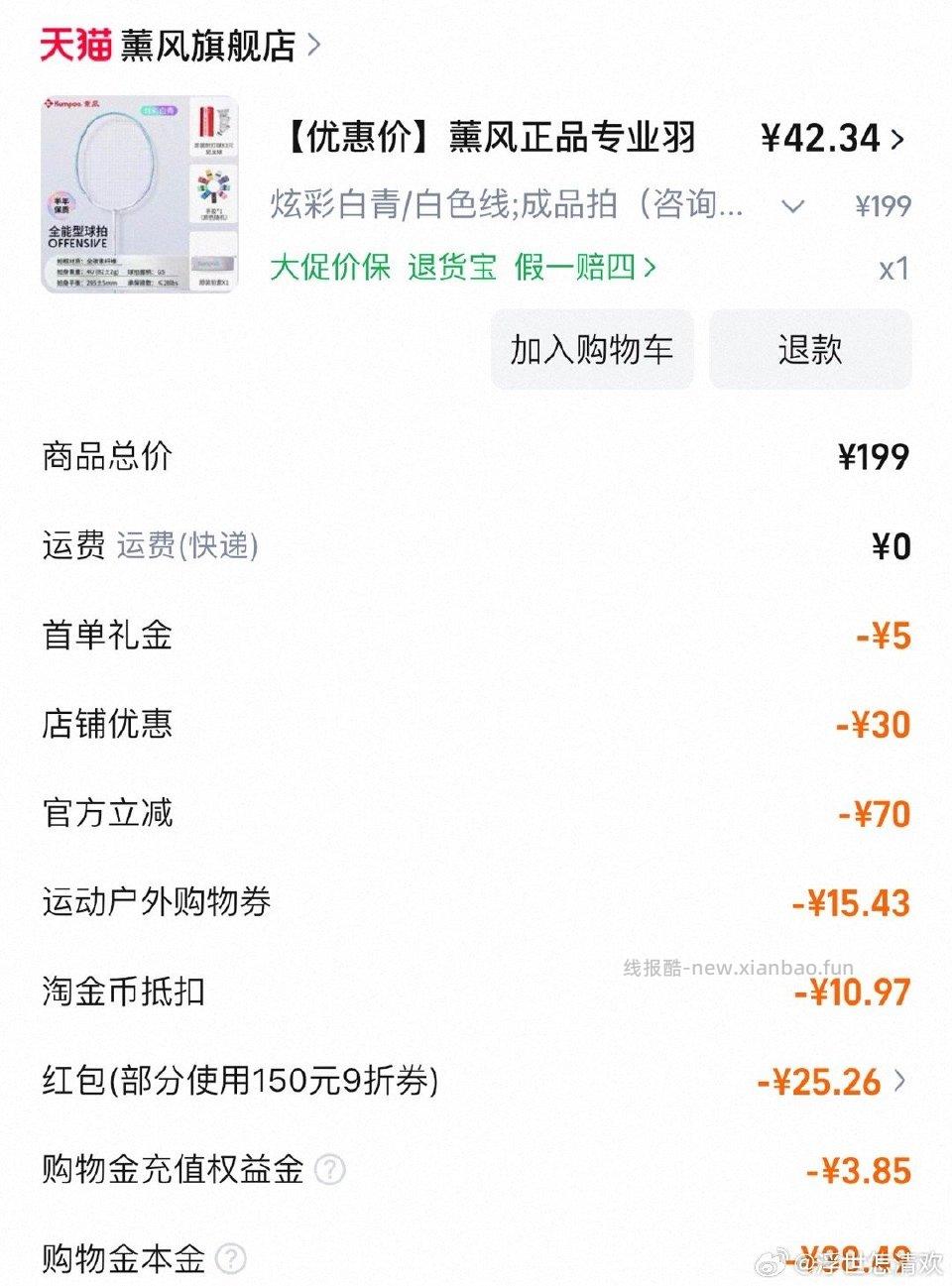Click the 退款 button
The height and width of the screenshot is (1286, 952).
coord(809,349)
